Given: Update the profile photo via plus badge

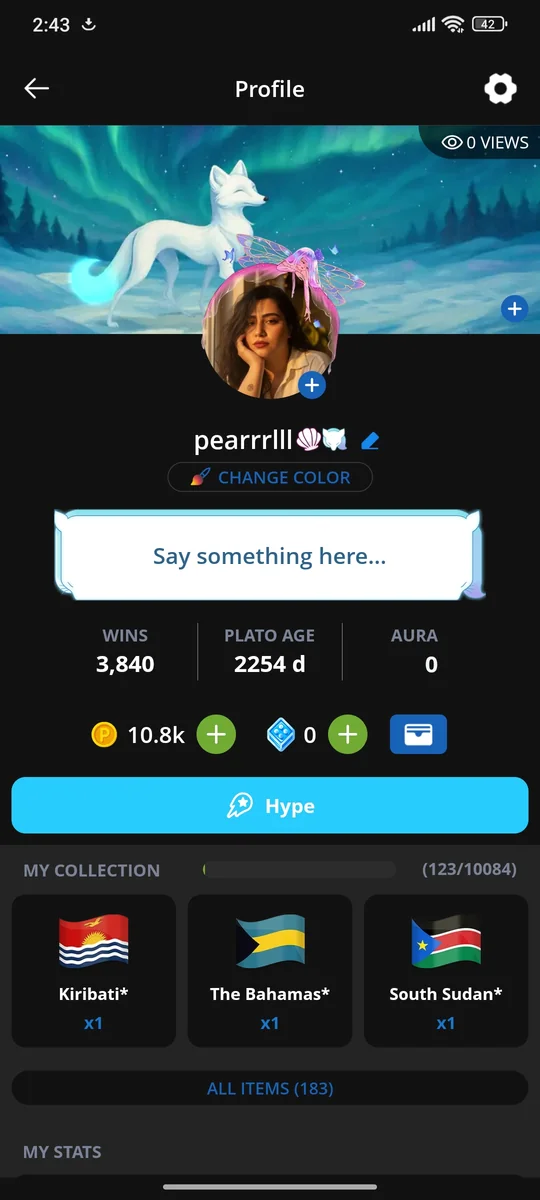Looking at the screenshot, I should coord(312,385).
